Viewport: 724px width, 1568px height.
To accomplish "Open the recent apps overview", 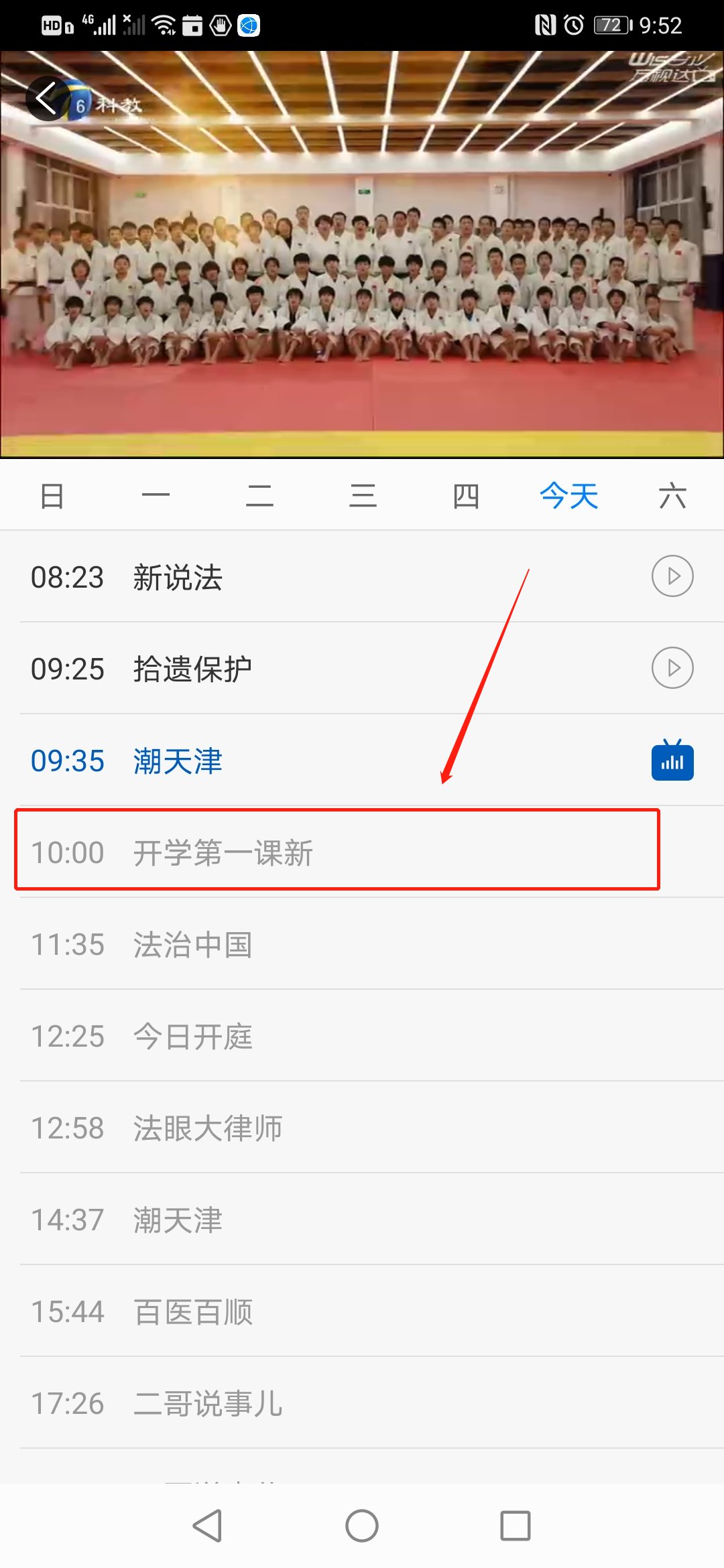I will coord(516,1526).
